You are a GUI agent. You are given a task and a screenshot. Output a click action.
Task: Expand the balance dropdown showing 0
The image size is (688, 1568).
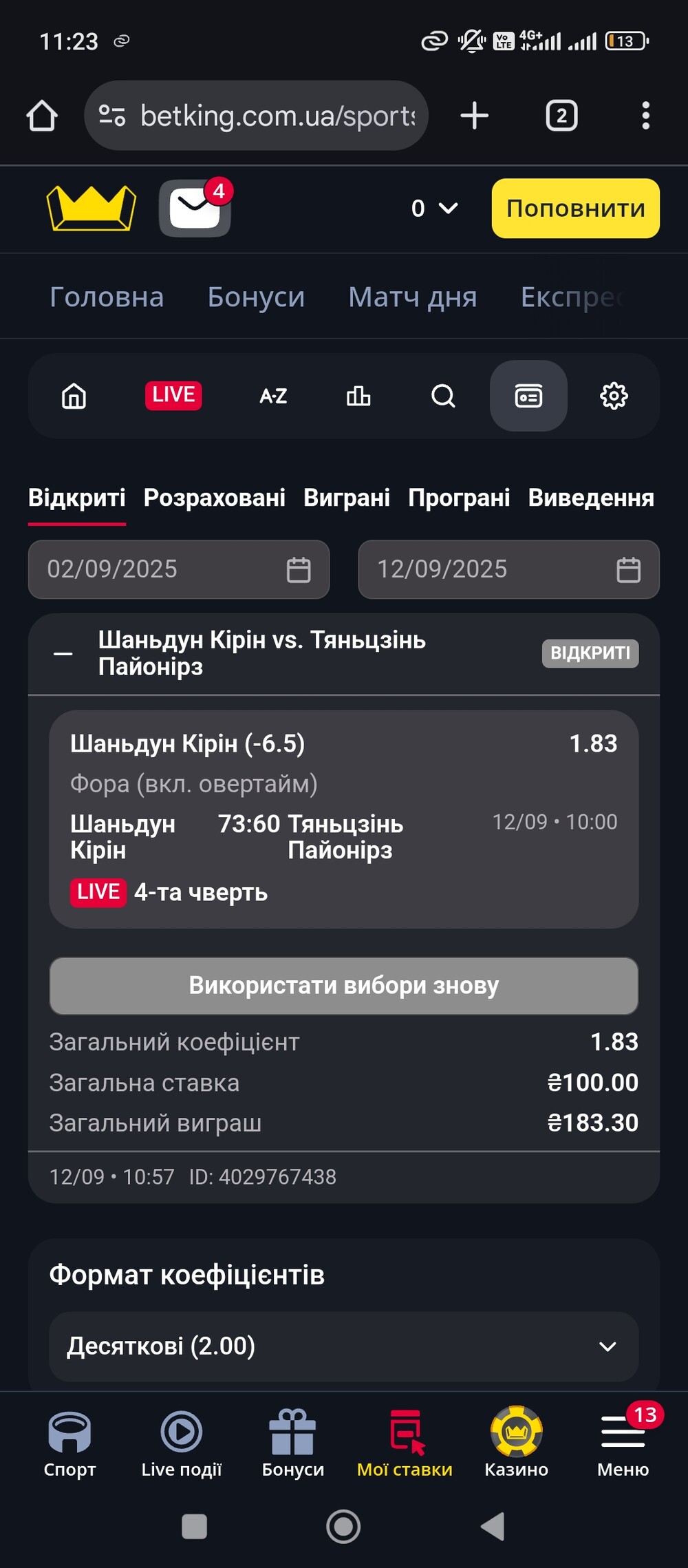(x=434, y=209)
